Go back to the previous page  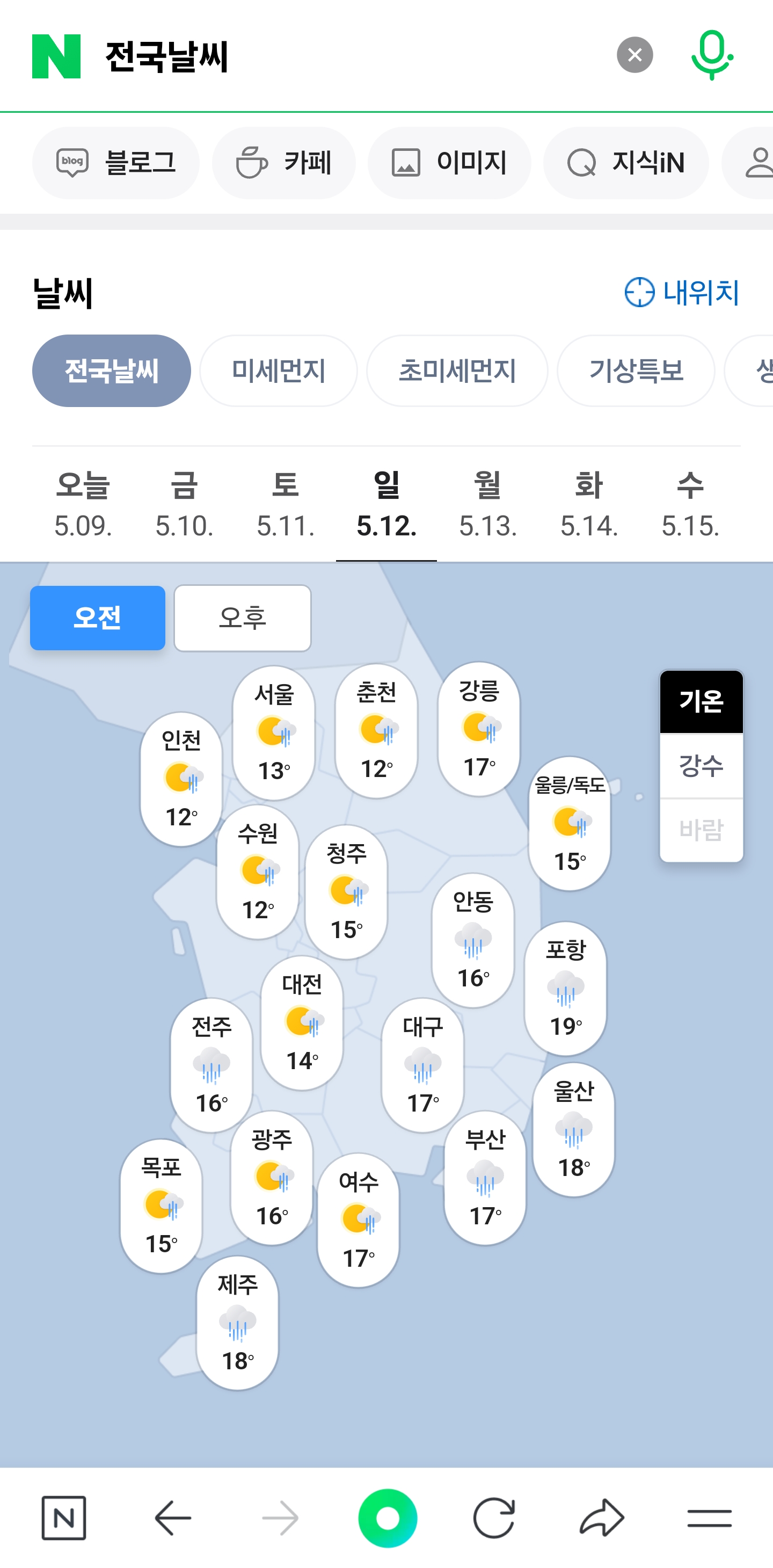173,1518
